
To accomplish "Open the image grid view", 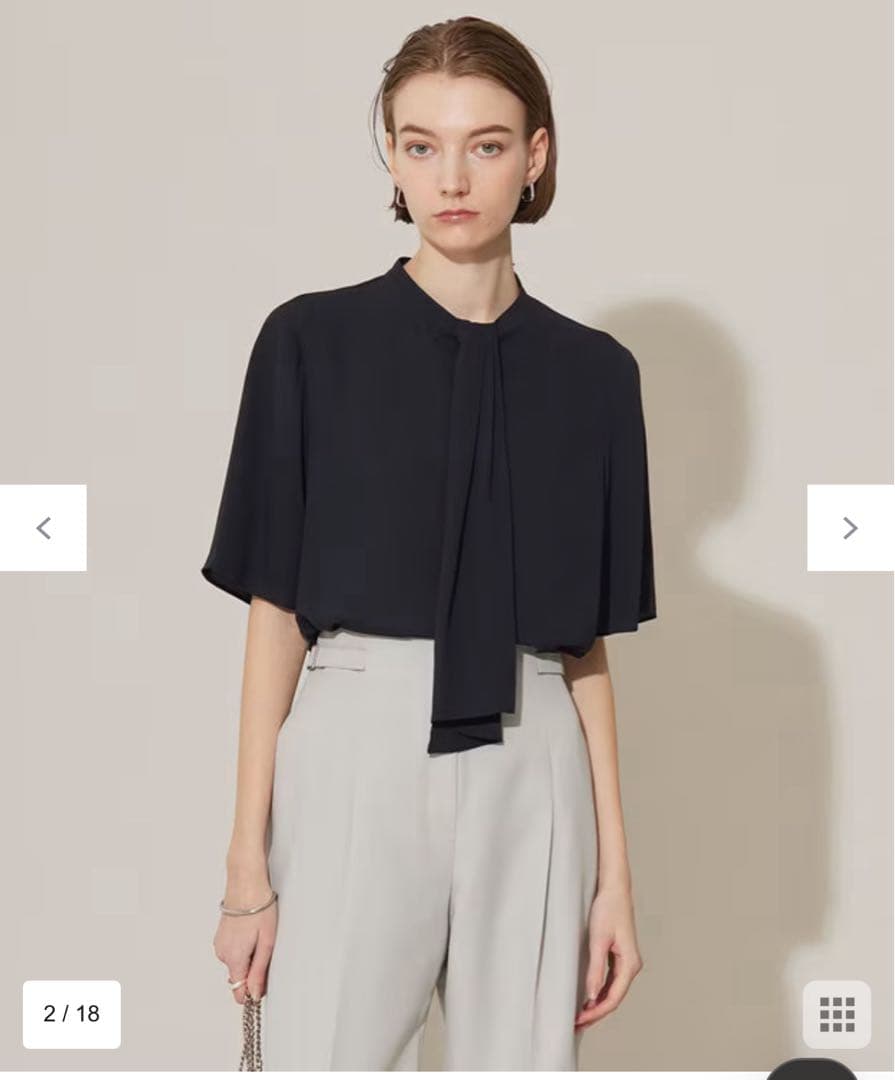I will click(x=836, y=1013).
